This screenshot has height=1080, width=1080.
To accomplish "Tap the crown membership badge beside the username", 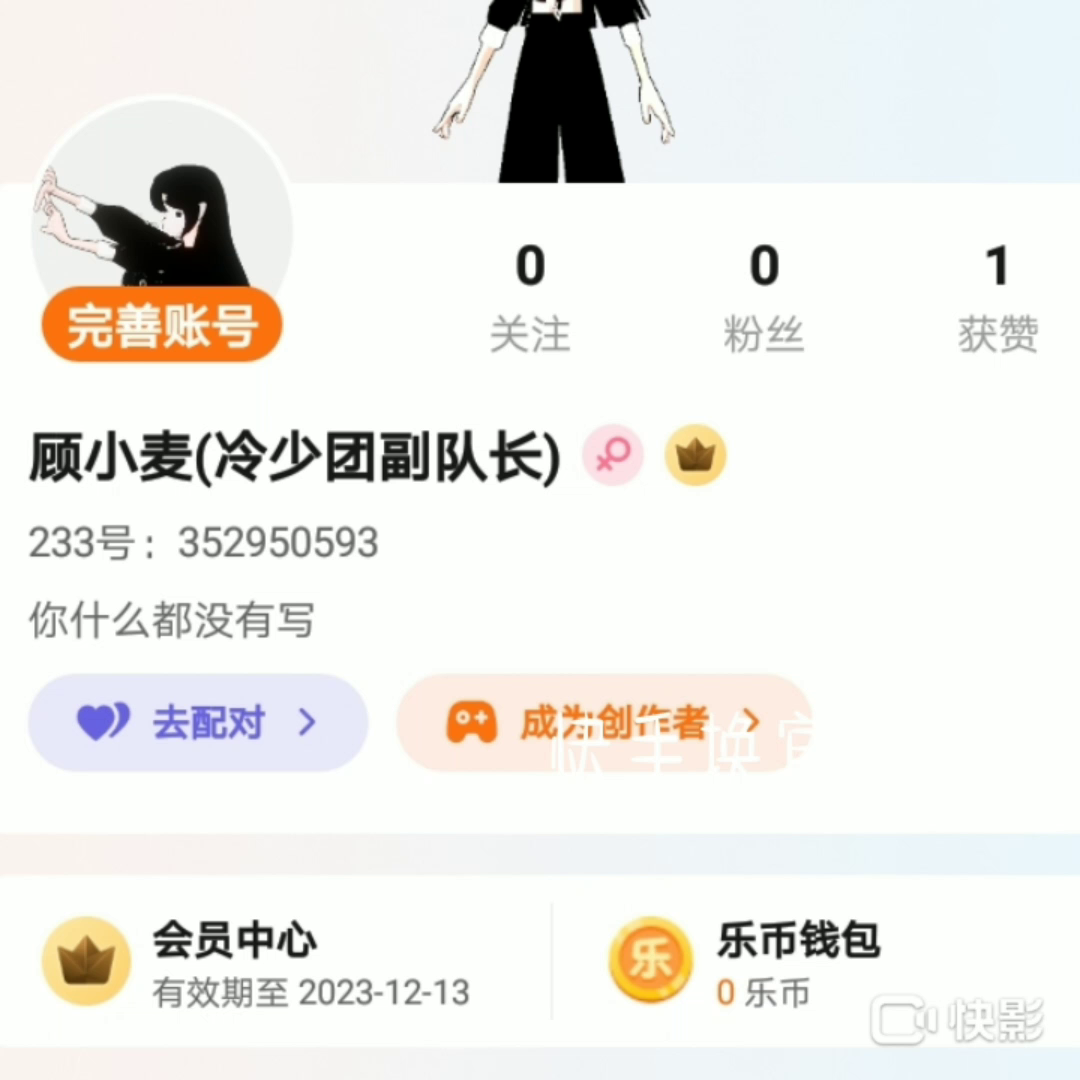I will pyautogui.click(x=696, y=456).
